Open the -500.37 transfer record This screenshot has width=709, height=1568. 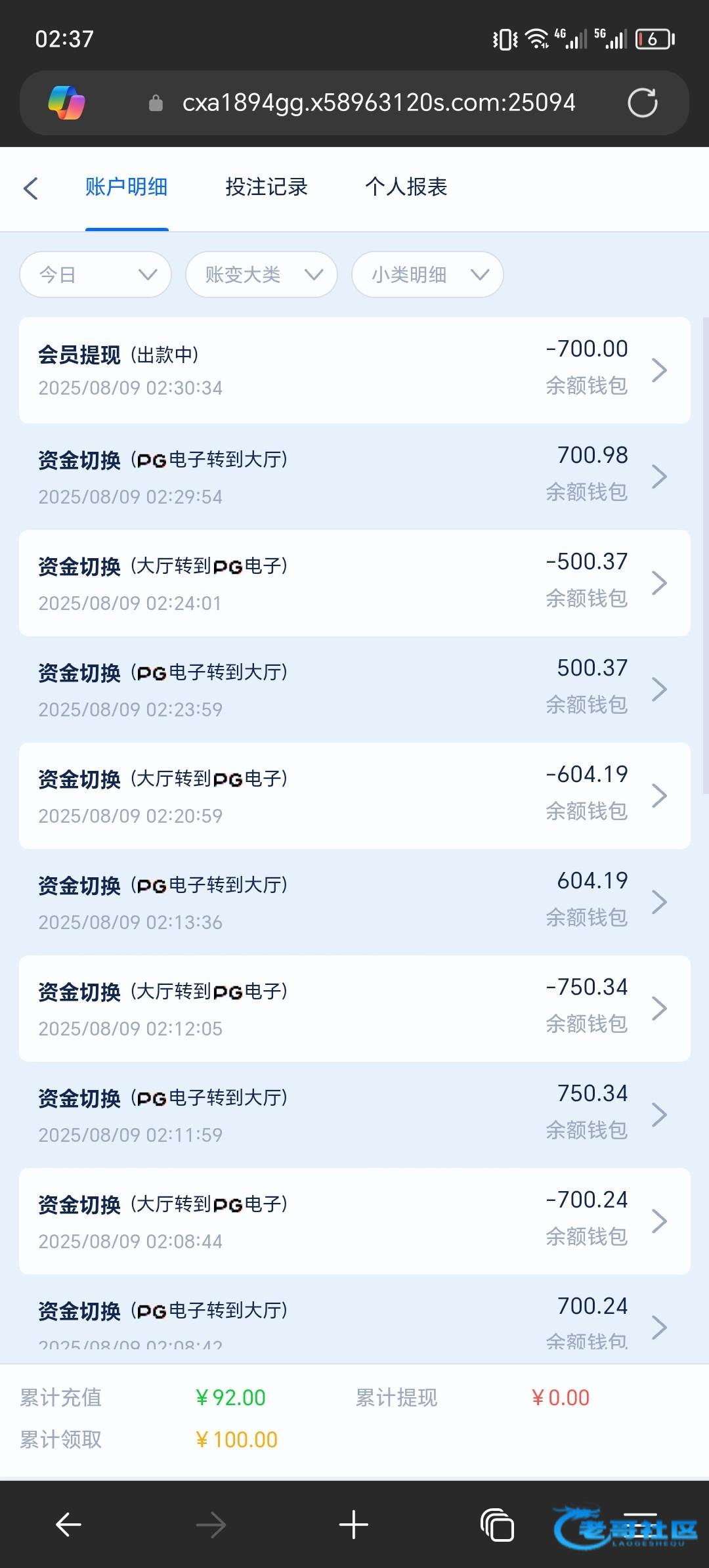pyautogui.click(x=354, y=583)
